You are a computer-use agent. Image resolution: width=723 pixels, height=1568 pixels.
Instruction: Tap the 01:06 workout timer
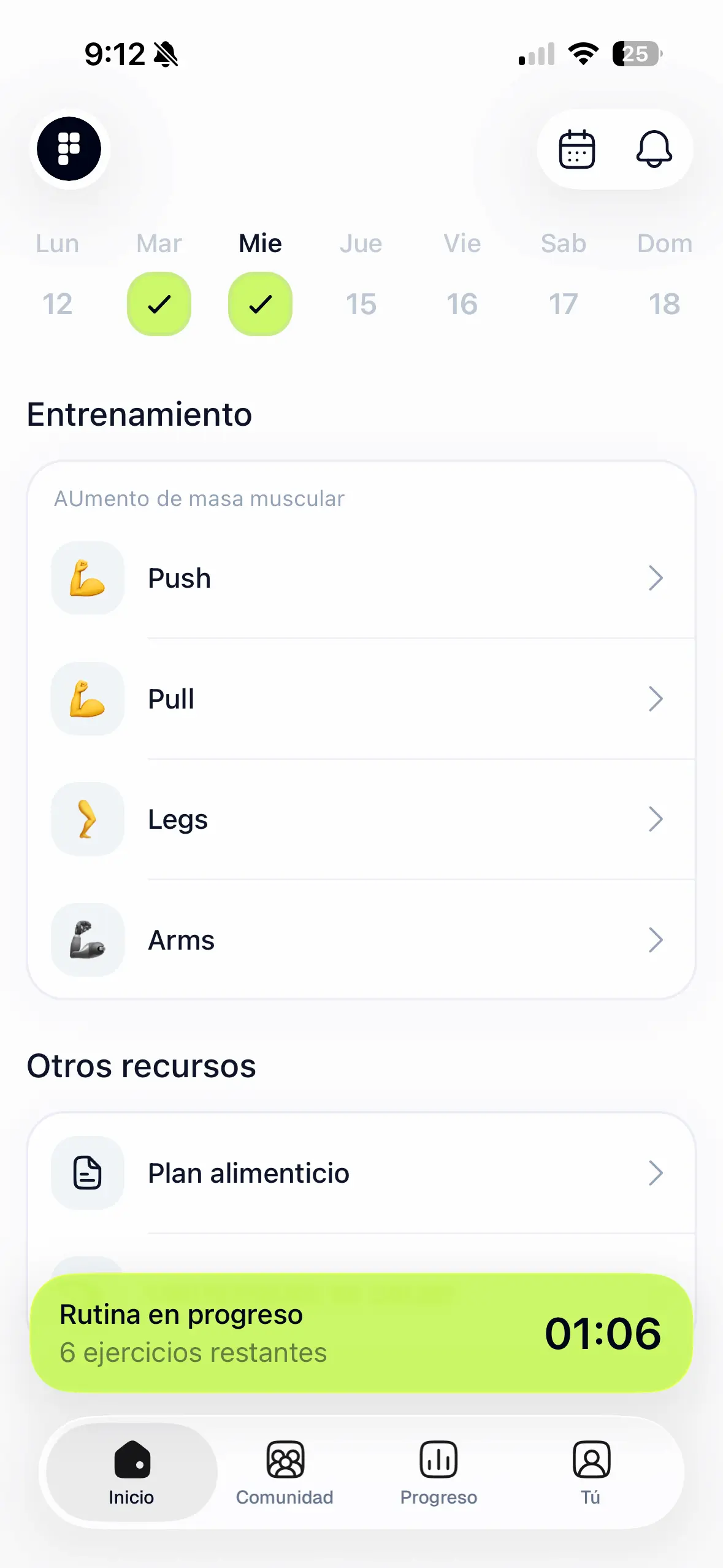(603, 1332)
